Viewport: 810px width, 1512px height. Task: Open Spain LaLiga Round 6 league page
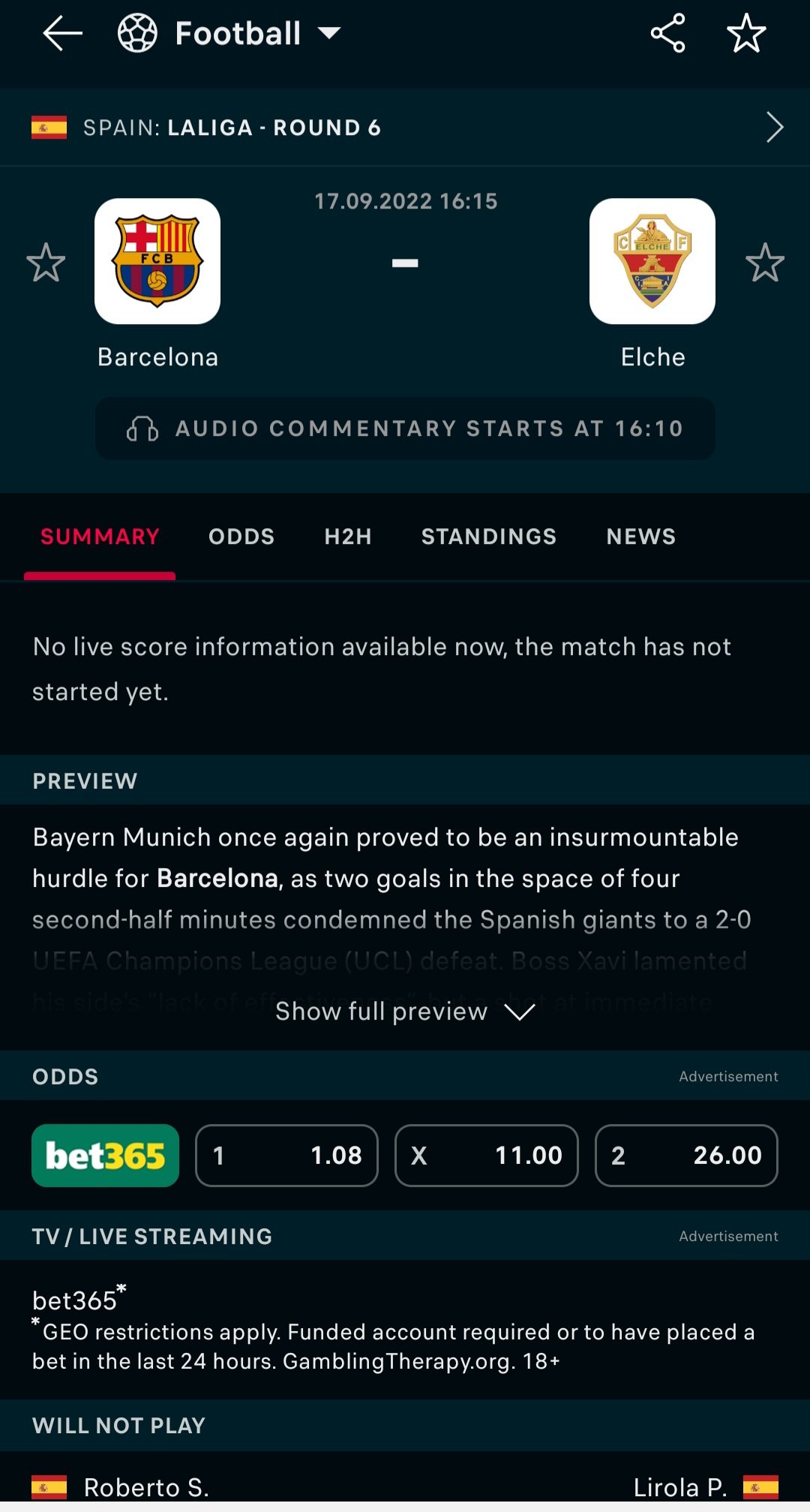[405, 128]
